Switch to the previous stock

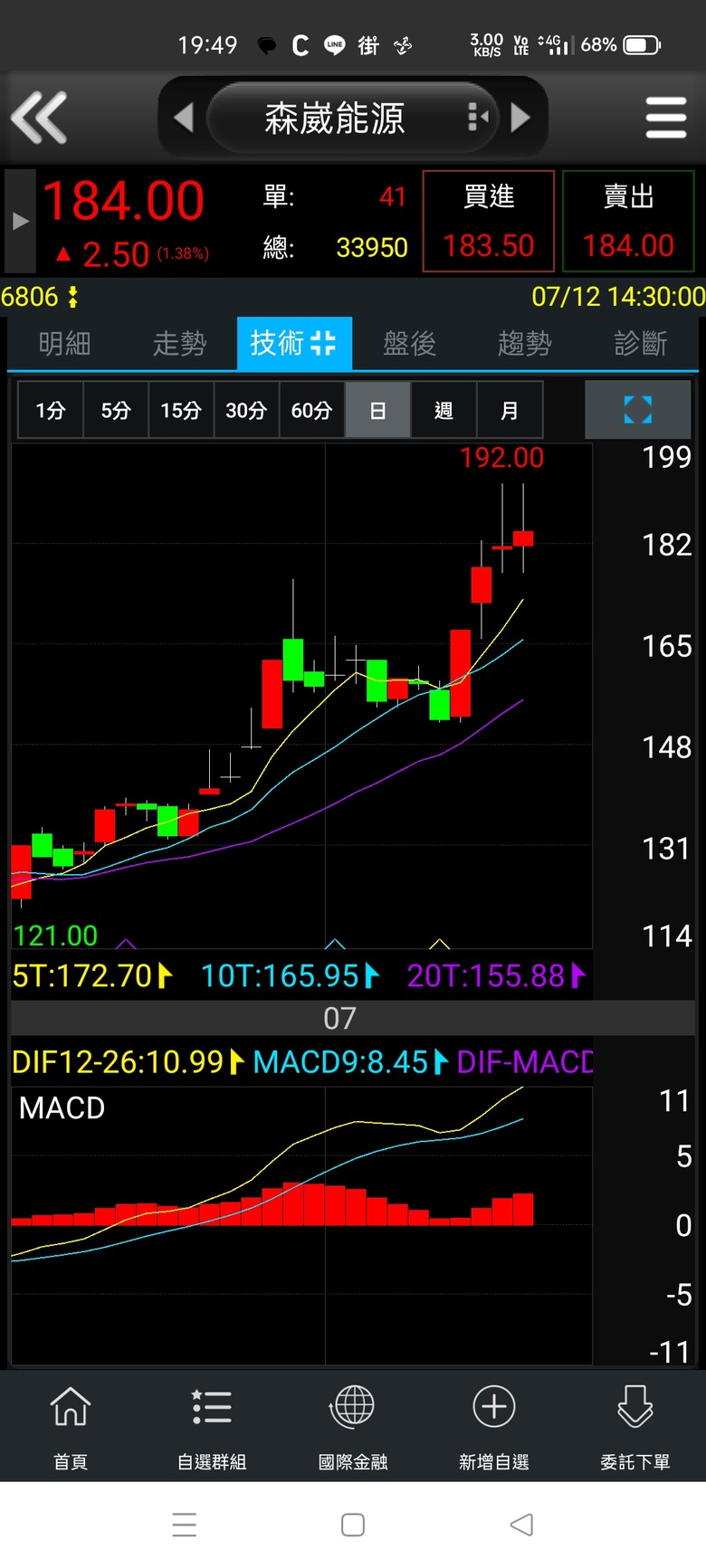[x=184, y=118]
